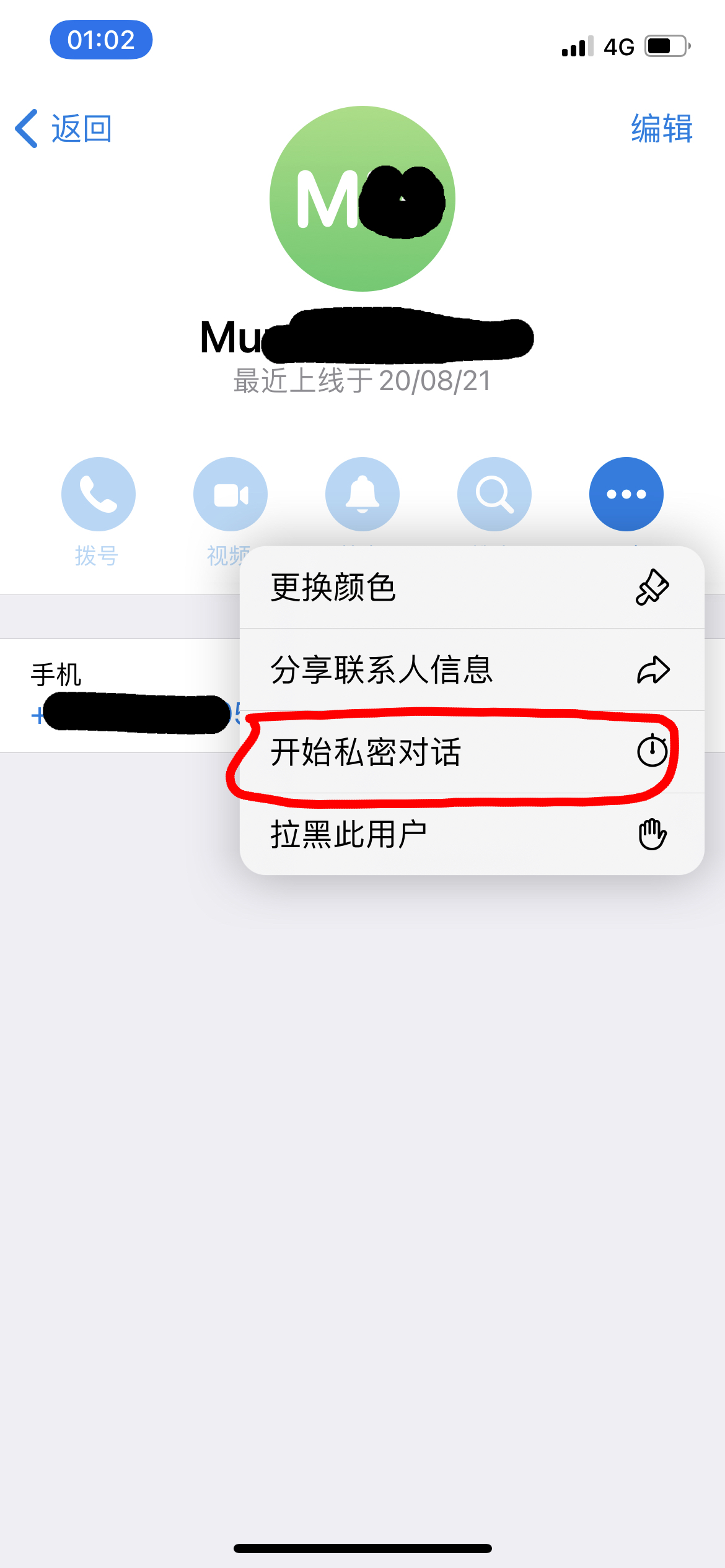
Task: Start a video call
Action: point(230,494)
